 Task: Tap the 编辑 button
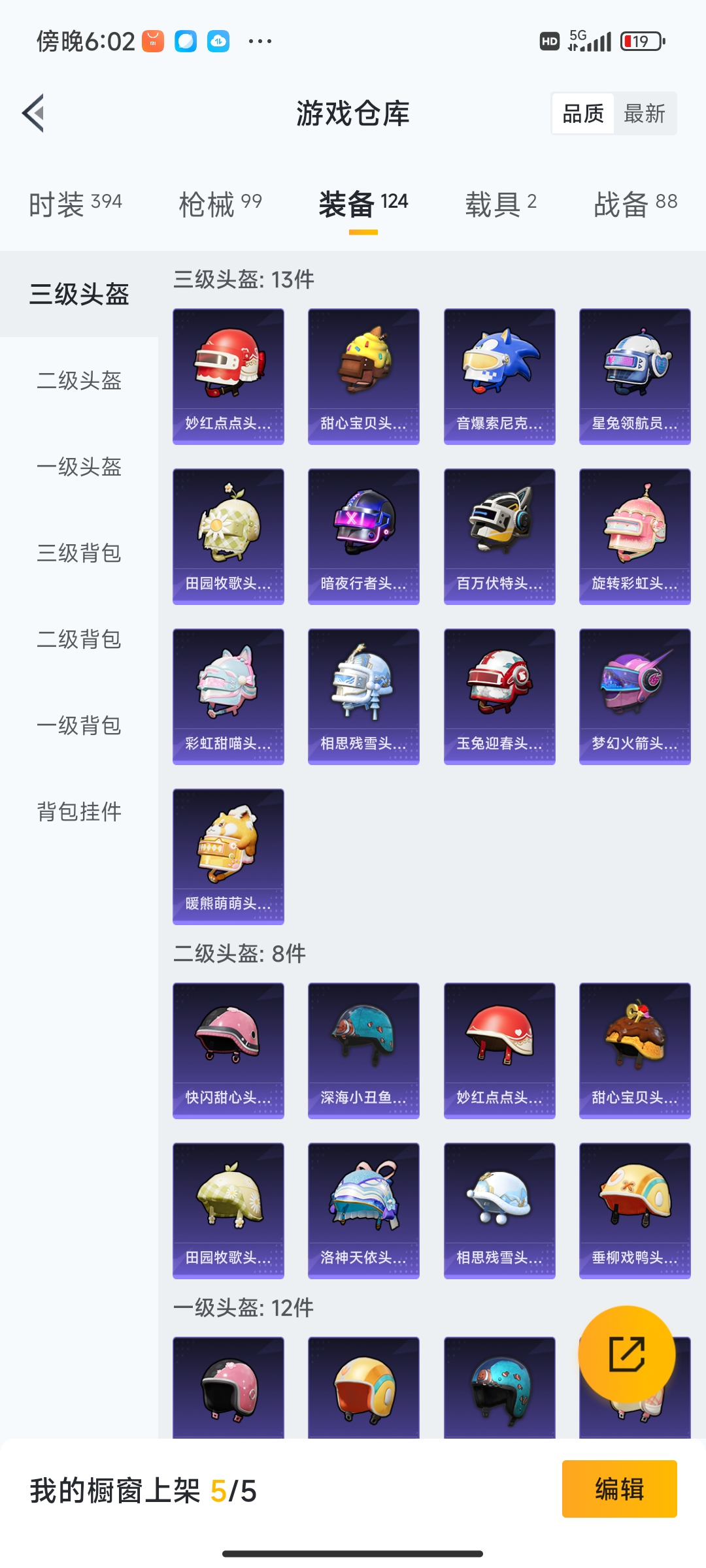[x=619, y=1489]
